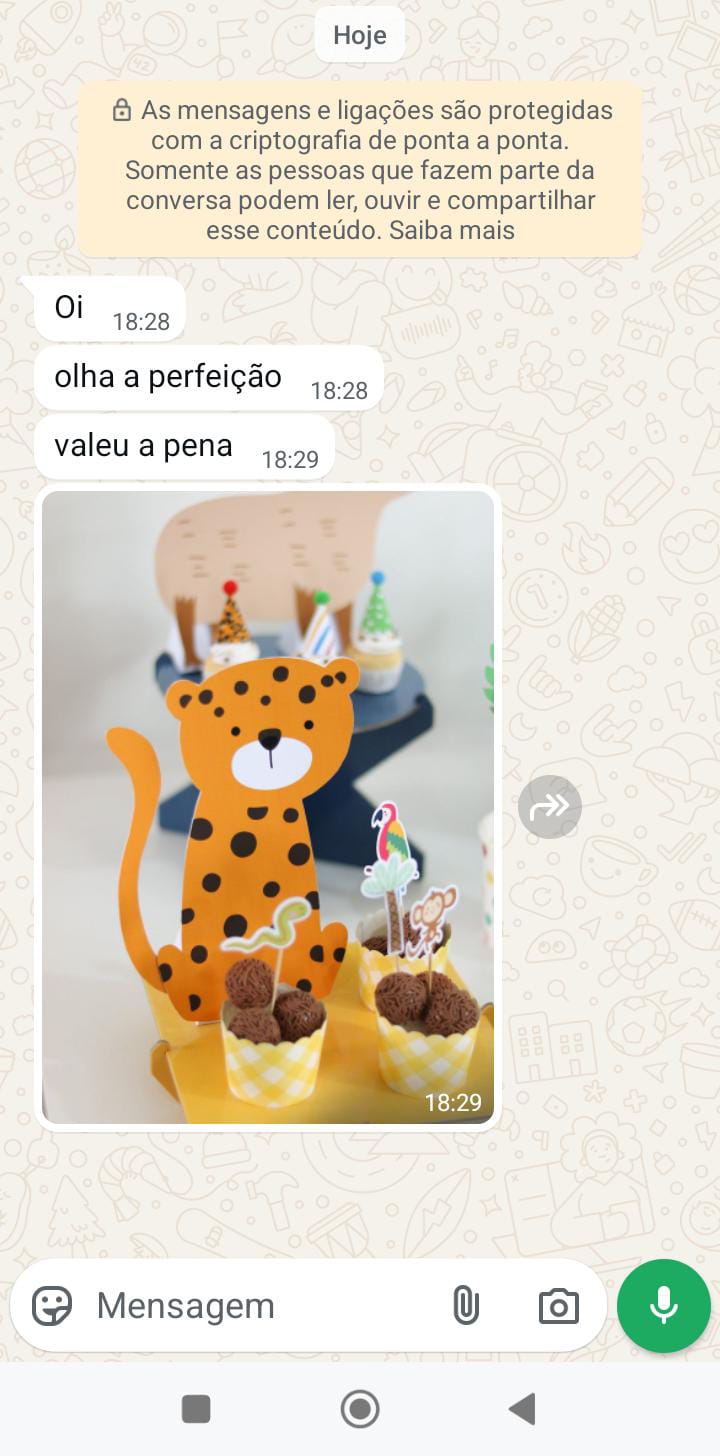Go to the home screen with home button

pos(360,1409)
